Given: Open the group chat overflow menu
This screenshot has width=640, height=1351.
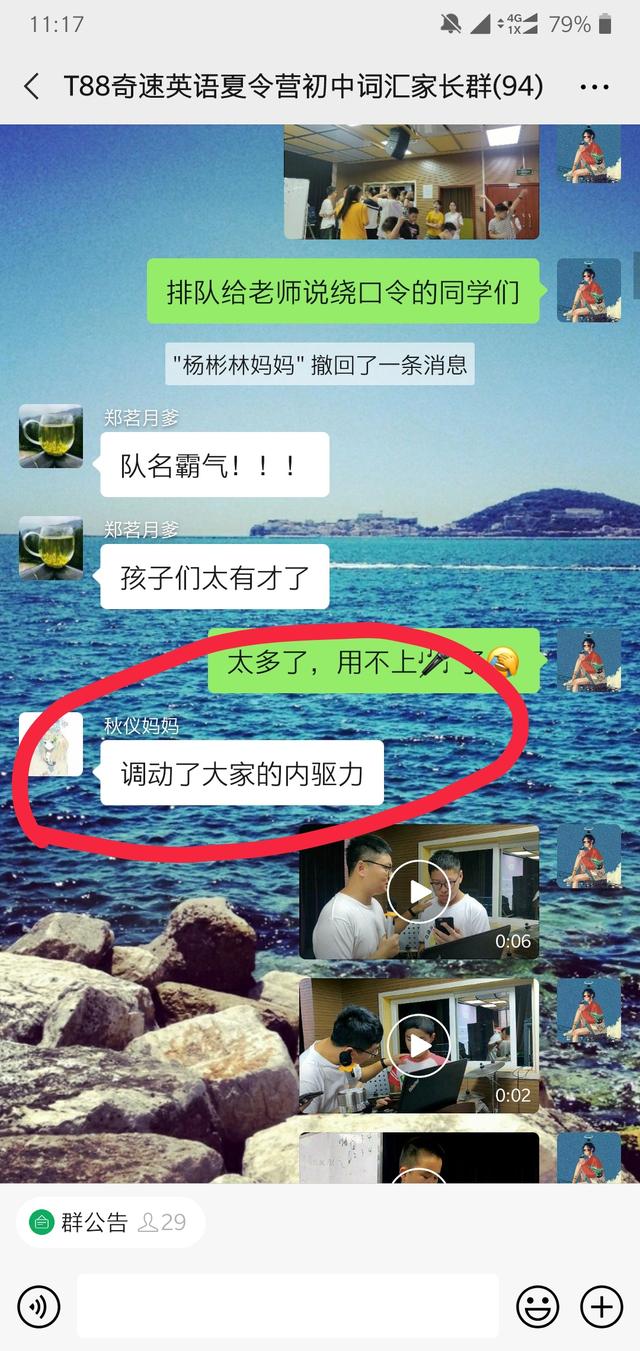Looking at the screenshot, I should click(594, 87).
